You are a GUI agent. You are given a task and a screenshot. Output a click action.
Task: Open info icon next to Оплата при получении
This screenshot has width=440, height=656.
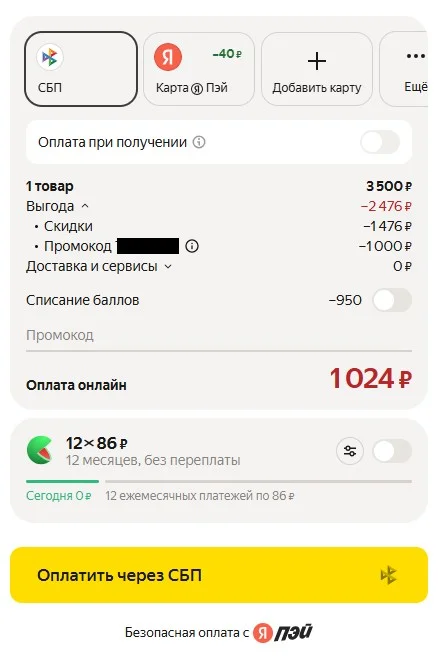click(199, 142)
